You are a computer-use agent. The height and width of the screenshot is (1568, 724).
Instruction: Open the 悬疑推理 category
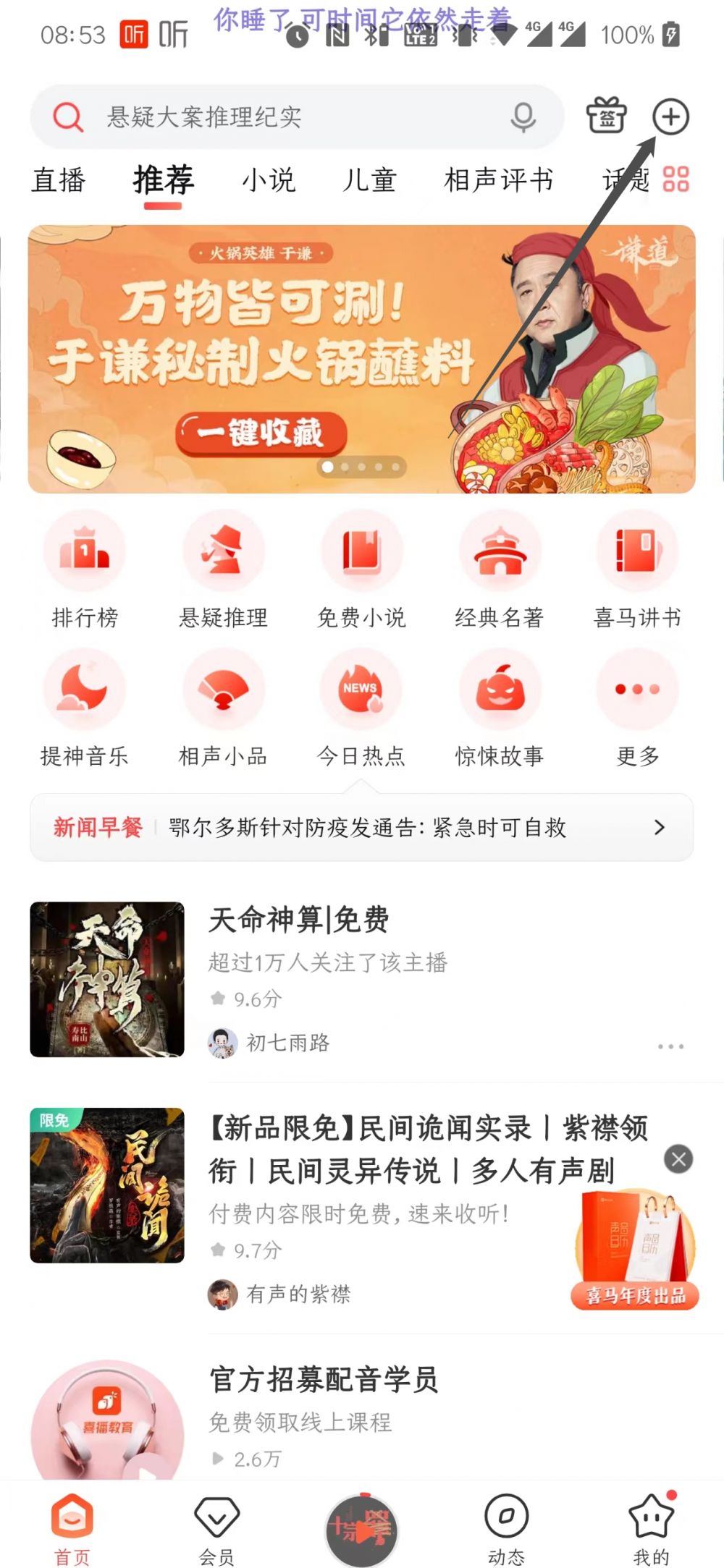(x=223, y=569)
